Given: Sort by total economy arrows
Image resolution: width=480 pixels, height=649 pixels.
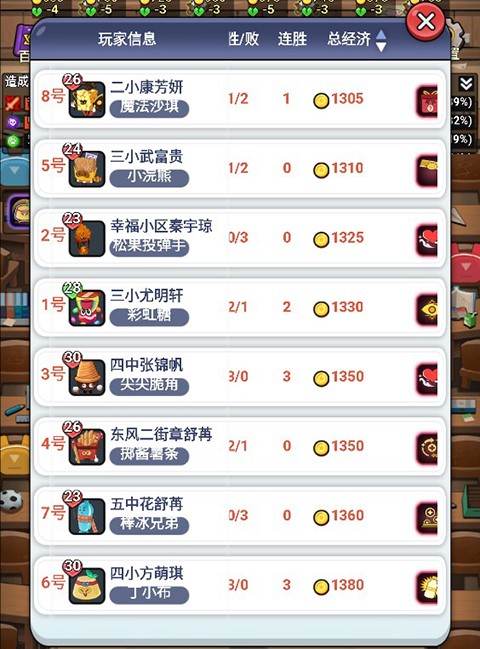Looking at the screenshot, I should tap(381, 41).
